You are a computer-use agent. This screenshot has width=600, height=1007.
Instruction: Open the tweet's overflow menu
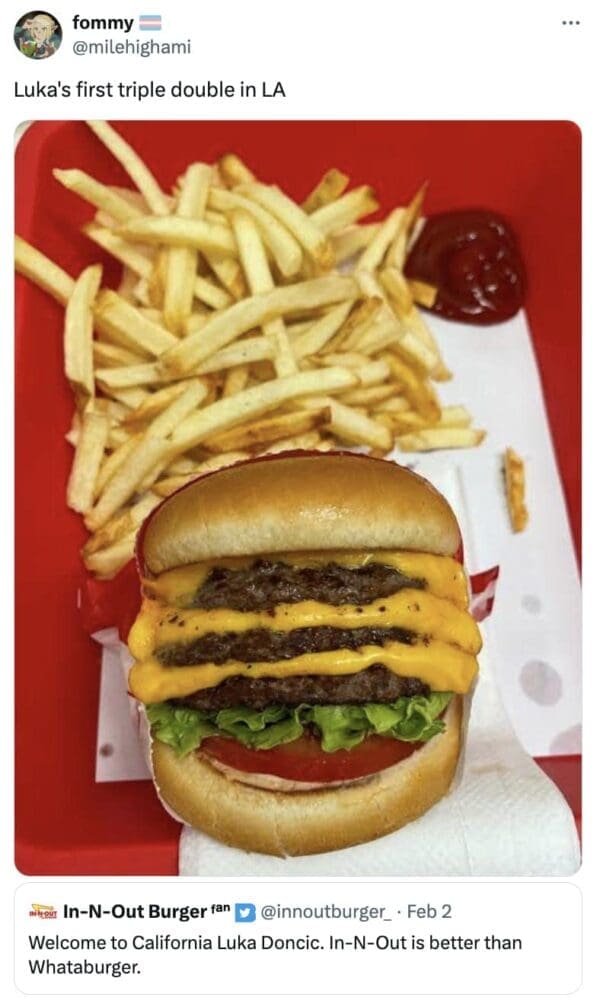[x=571, y=23]
